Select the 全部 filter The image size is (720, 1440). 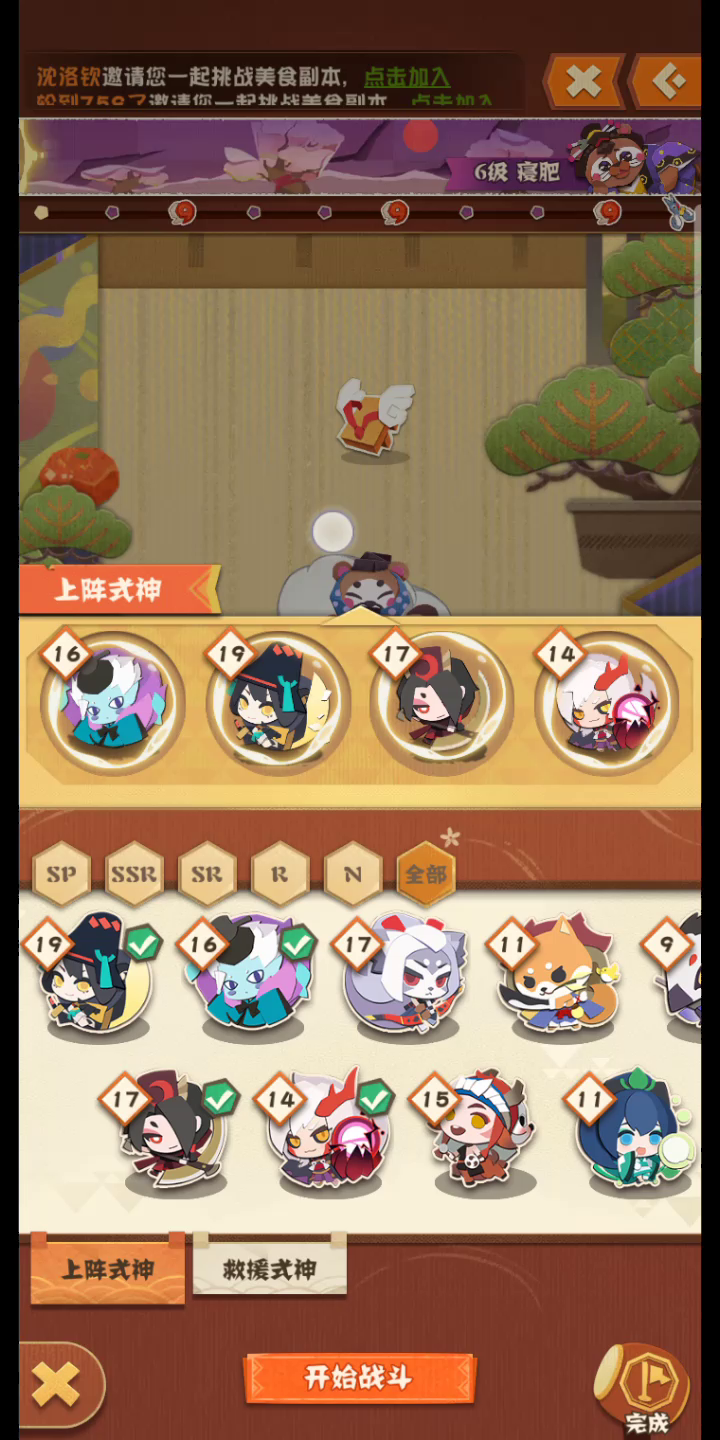(x=425, y=874)
